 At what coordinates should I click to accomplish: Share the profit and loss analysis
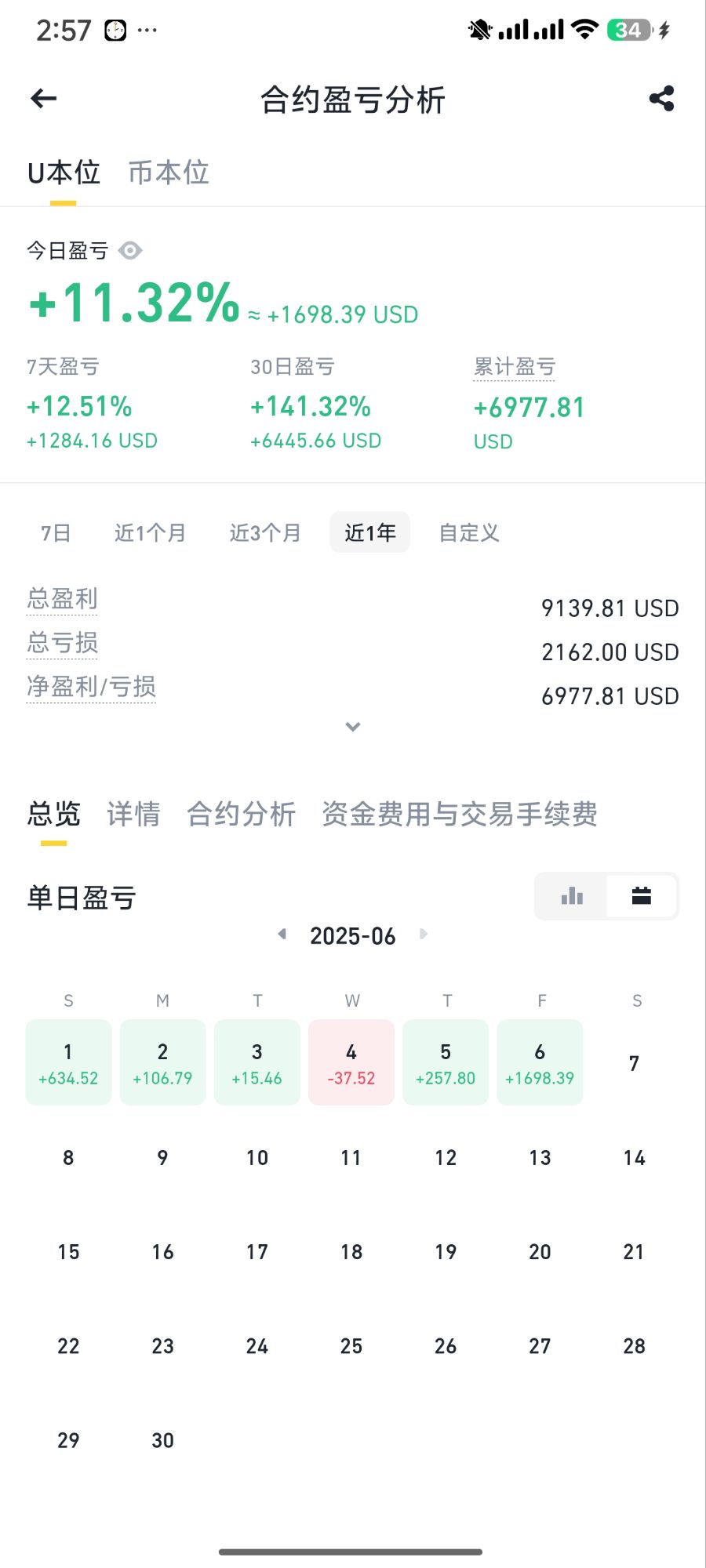pos(662,99)
